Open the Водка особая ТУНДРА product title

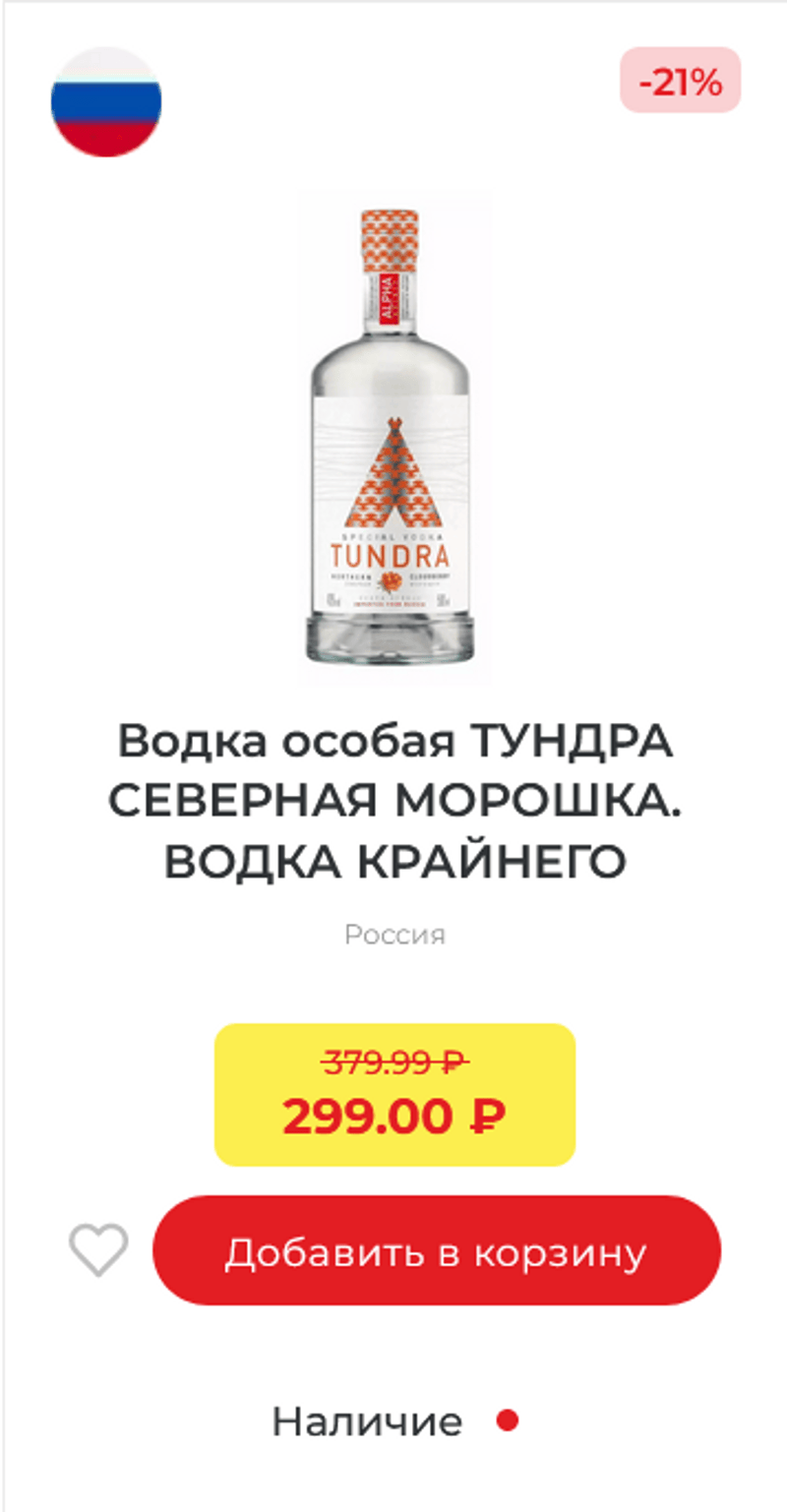coord(394,802)
